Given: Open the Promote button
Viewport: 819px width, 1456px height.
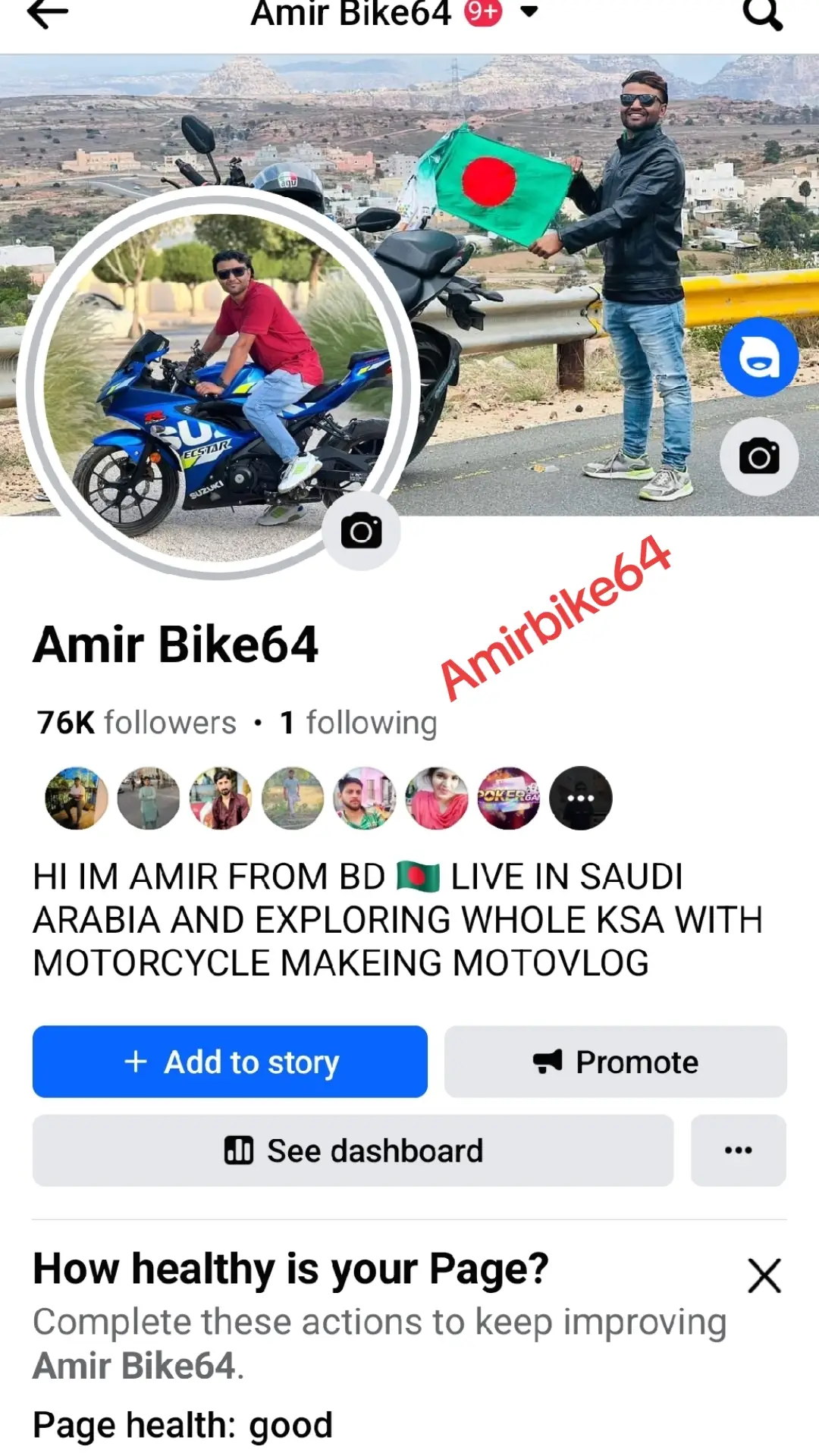Looking at the screenshot, I should pyautogui.click(x=616, y=1062).
